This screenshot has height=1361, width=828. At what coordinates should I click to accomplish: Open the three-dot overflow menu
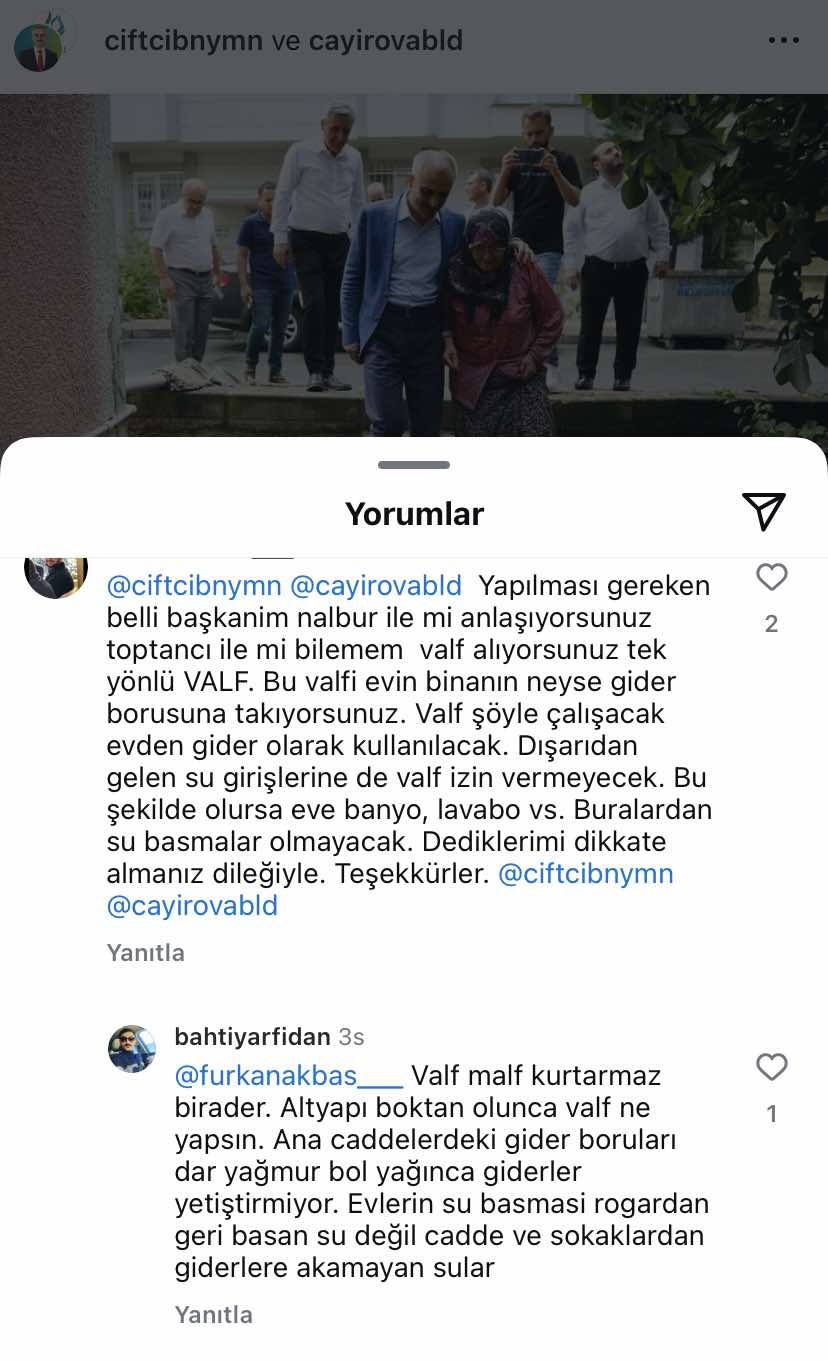[x=783, y=41]
